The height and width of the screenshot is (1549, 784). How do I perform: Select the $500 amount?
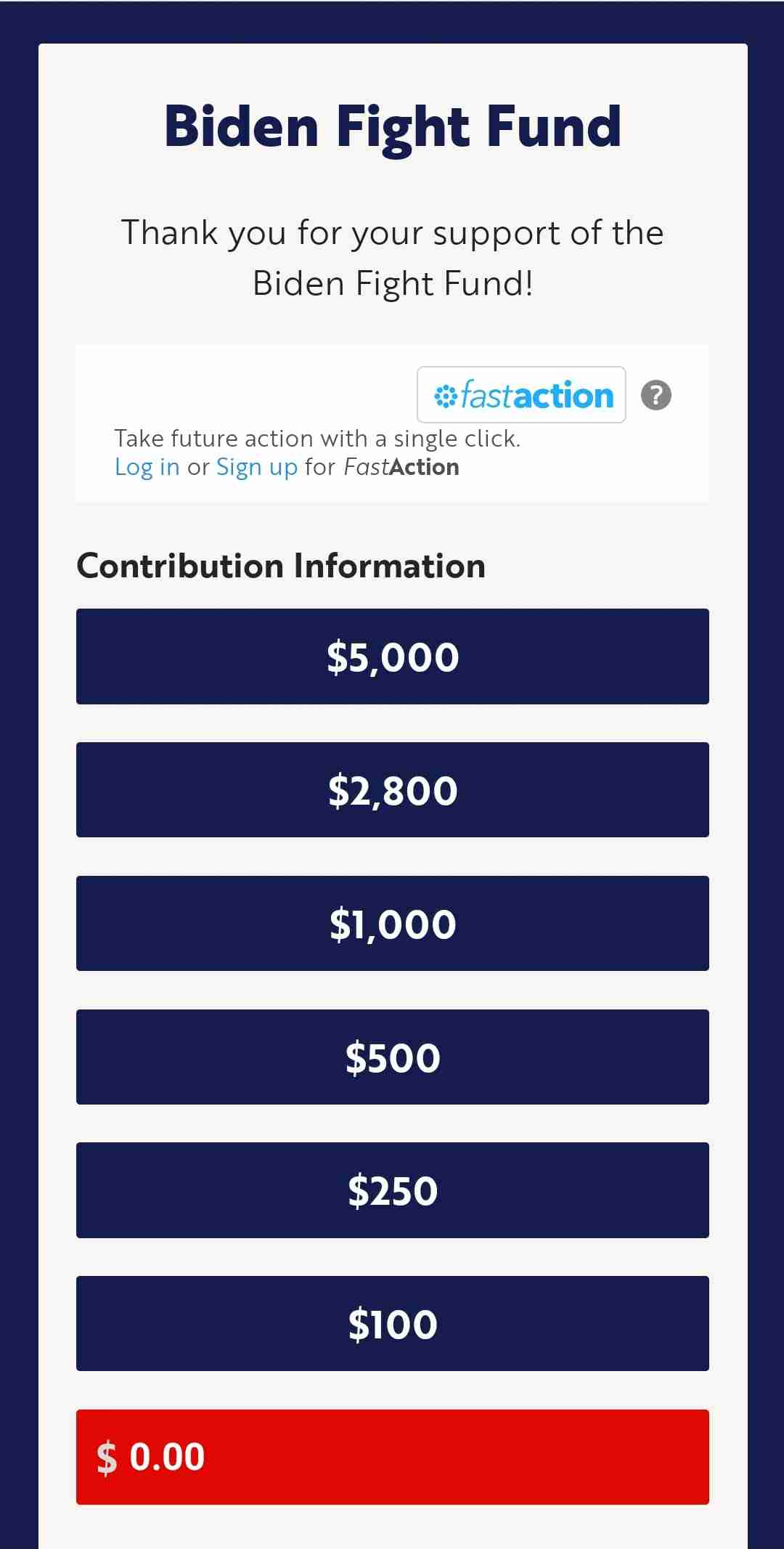pyautogui.click(x=392, y=1057)
